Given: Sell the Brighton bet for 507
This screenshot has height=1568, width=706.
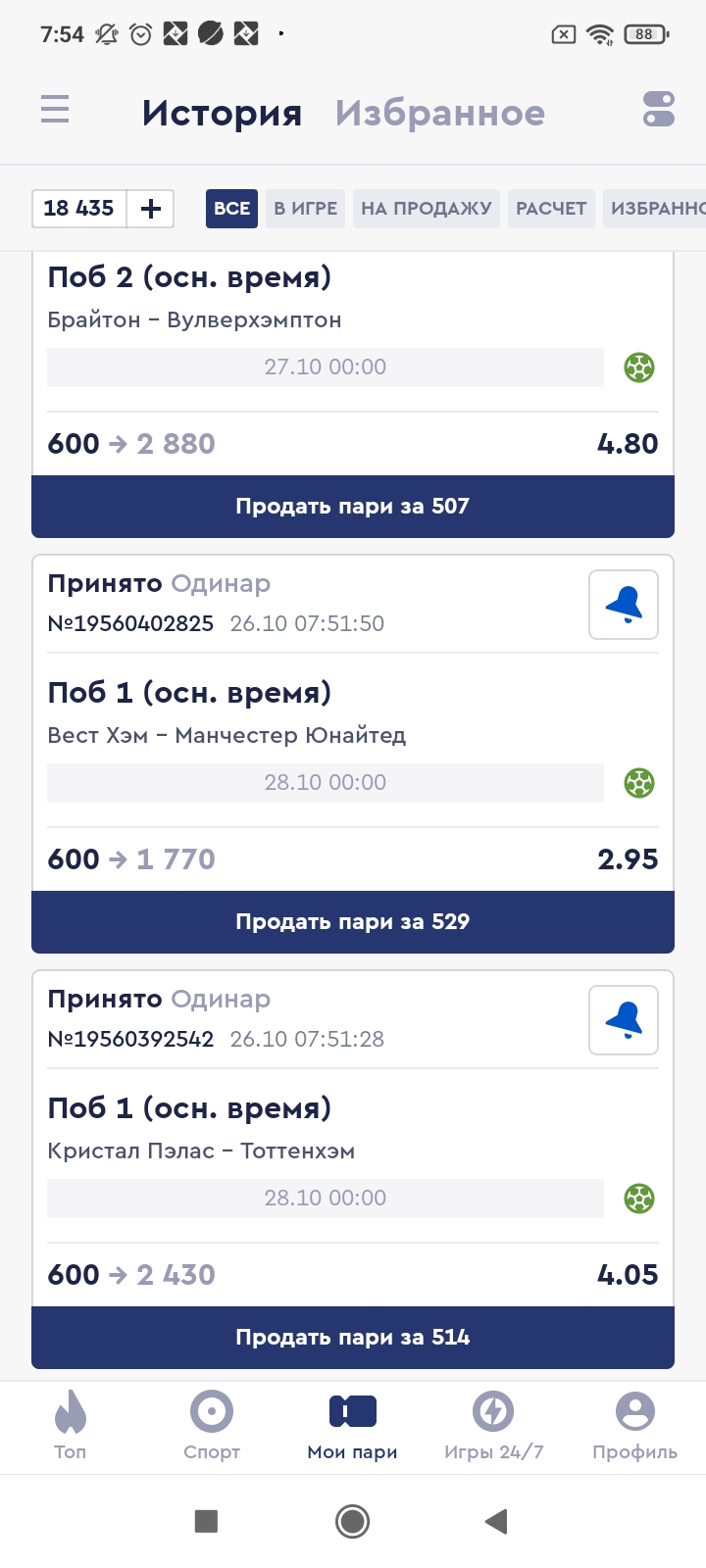Looking at the screenshot, I should pos(353,507).
